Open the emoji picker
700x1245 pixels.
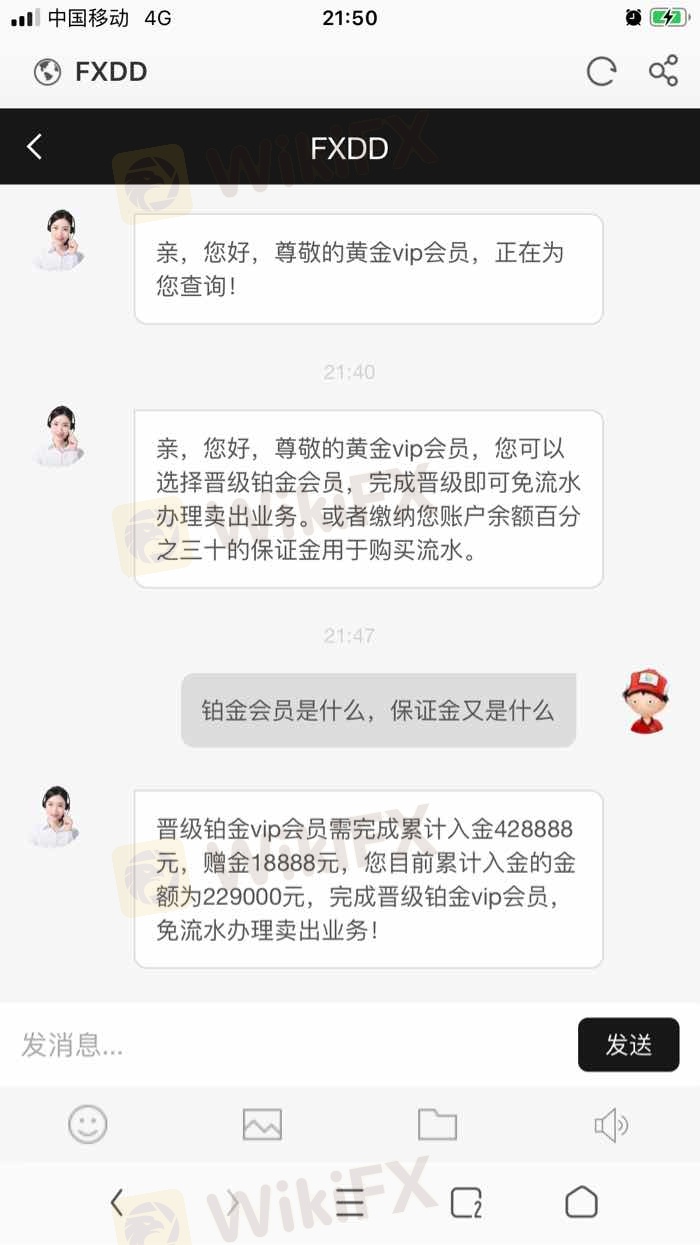[88, 1125]
